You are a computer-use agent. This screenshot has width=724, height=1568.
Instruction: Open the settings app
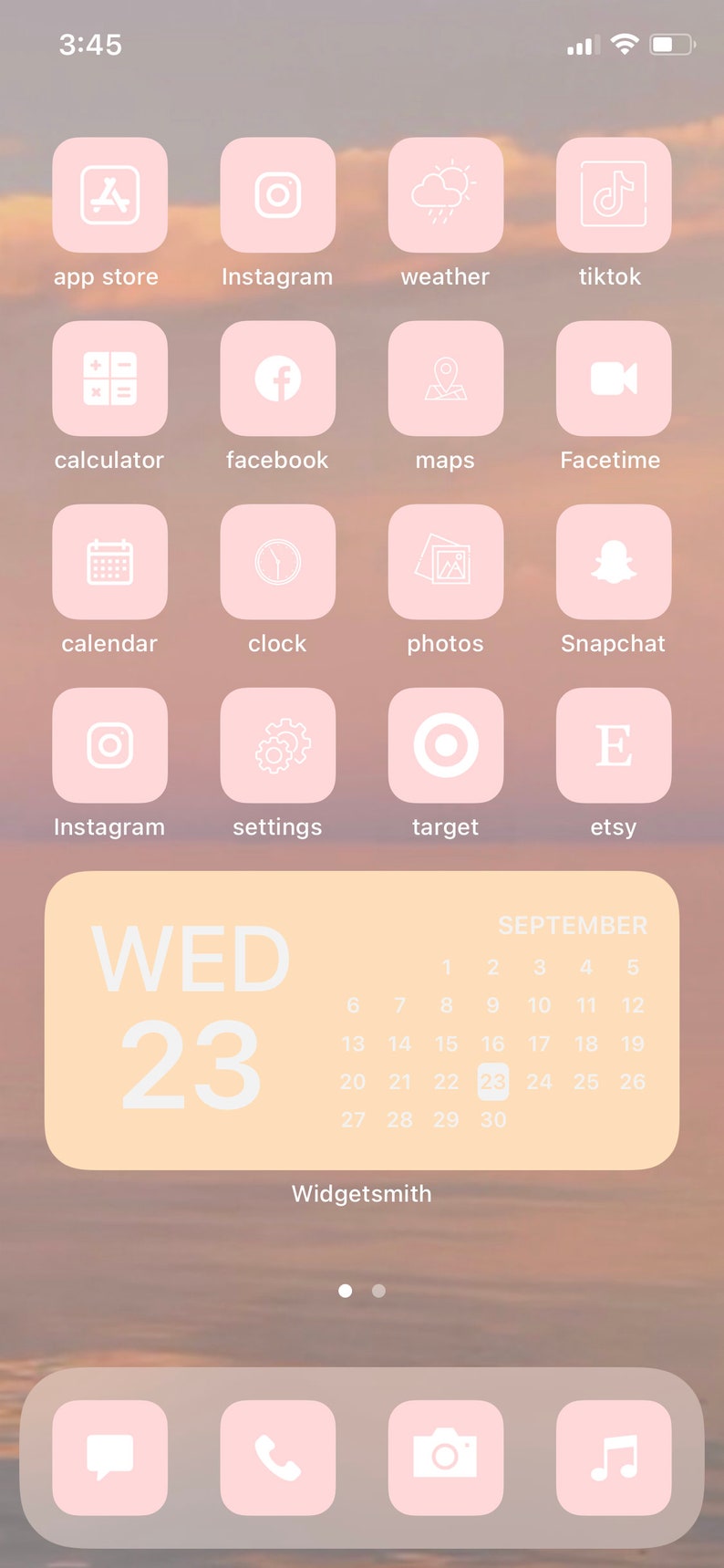278,745
